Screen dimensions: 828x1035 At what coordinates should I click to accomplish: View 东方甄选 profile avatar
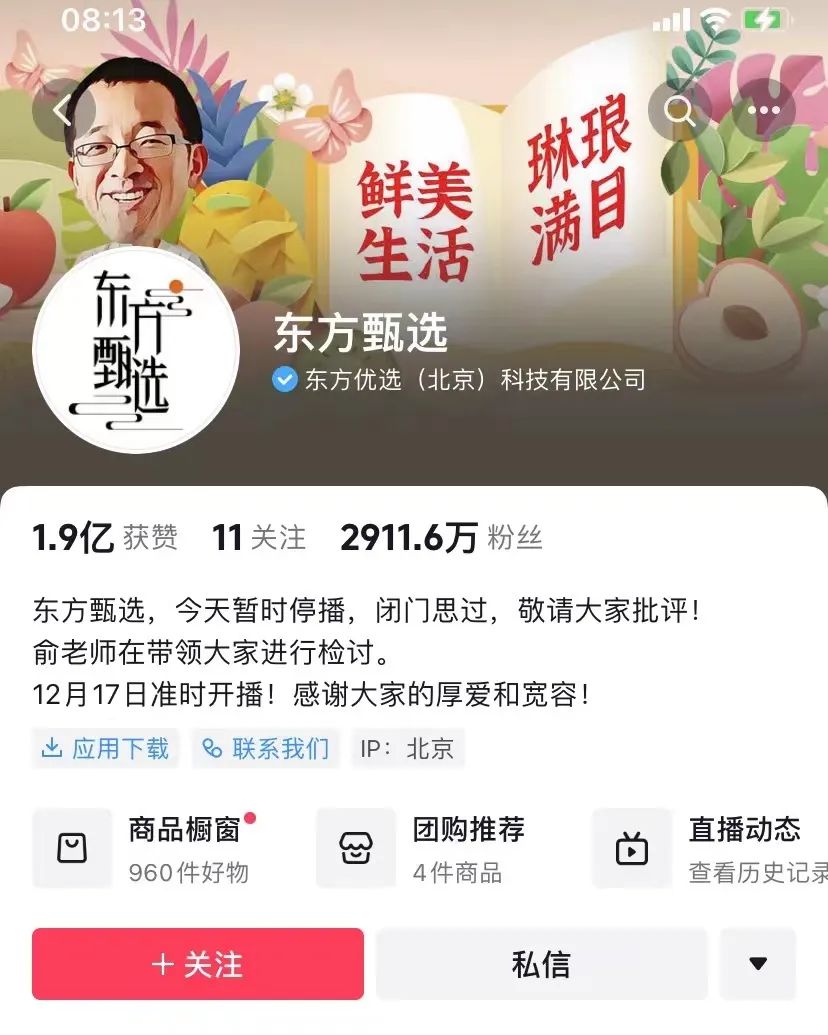coord(135,350)
